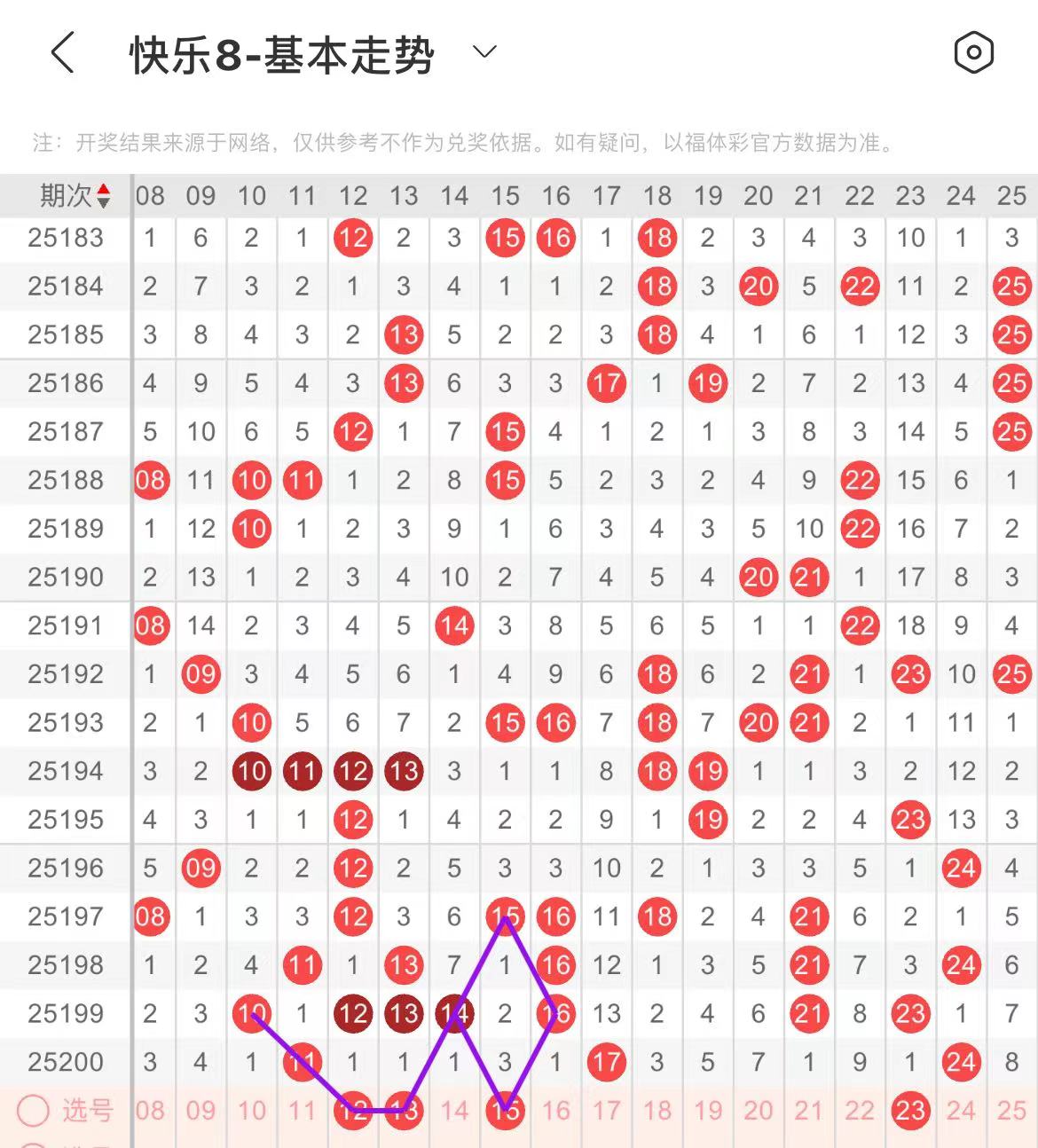1038x1148 pixels.
Task: Pick number 20 in the 选号 row
Action: (759, 1110)
